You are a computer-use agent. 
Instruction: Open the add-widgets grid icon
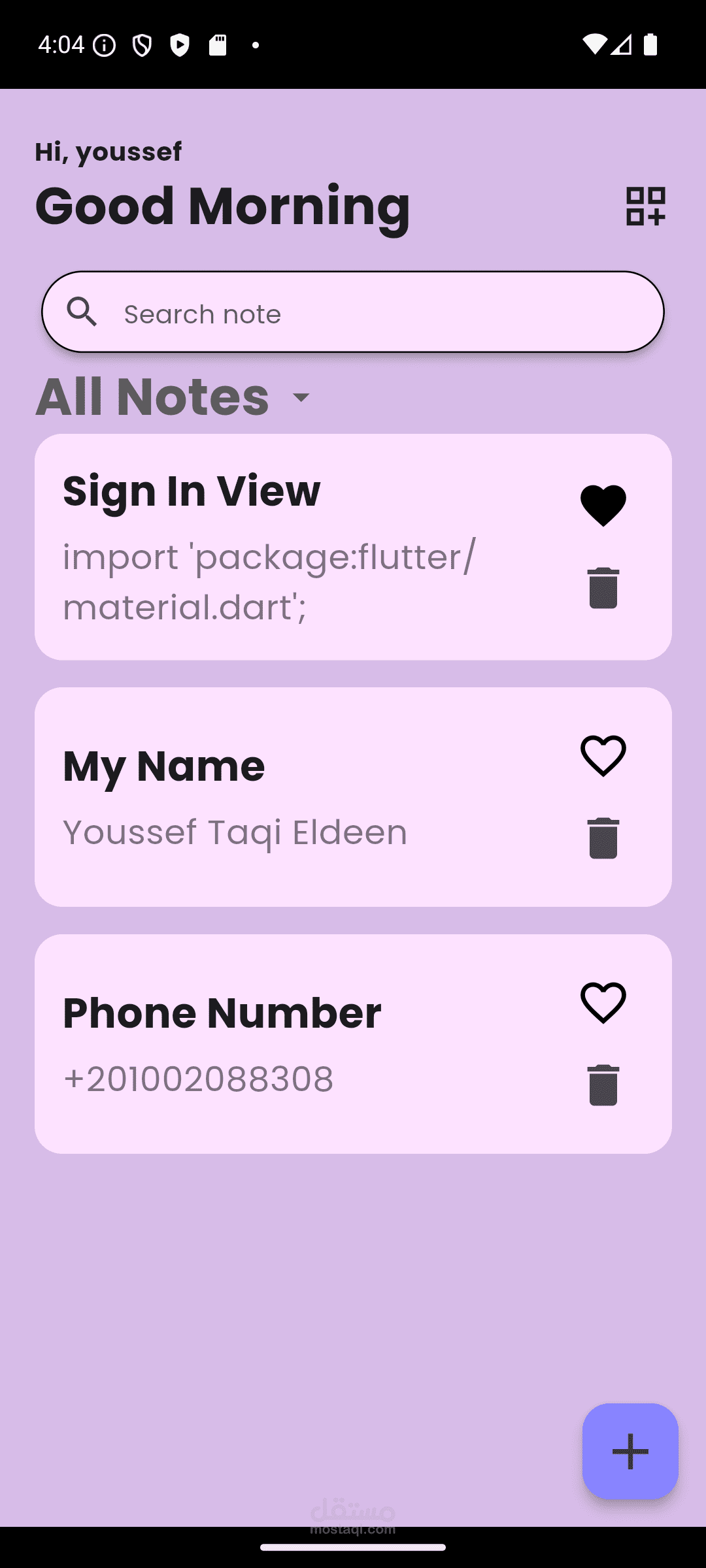645,206
